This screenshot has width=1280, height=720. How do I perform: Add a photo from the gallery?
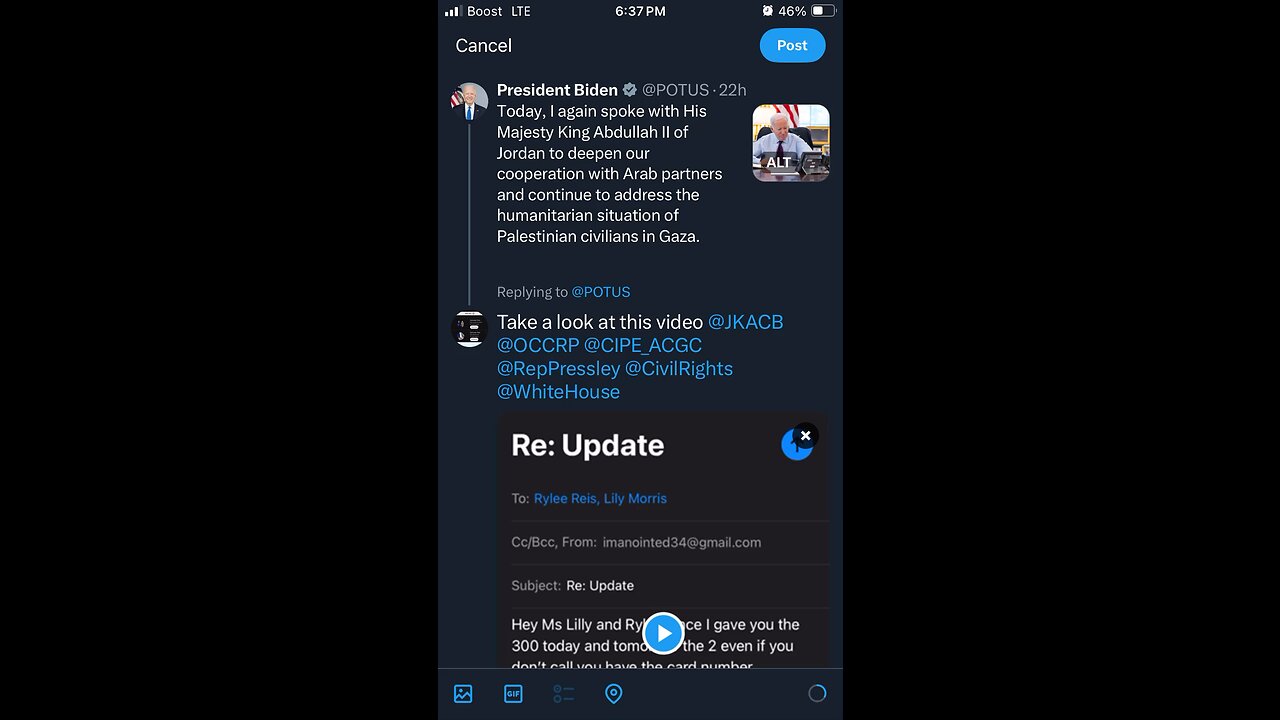463,694
